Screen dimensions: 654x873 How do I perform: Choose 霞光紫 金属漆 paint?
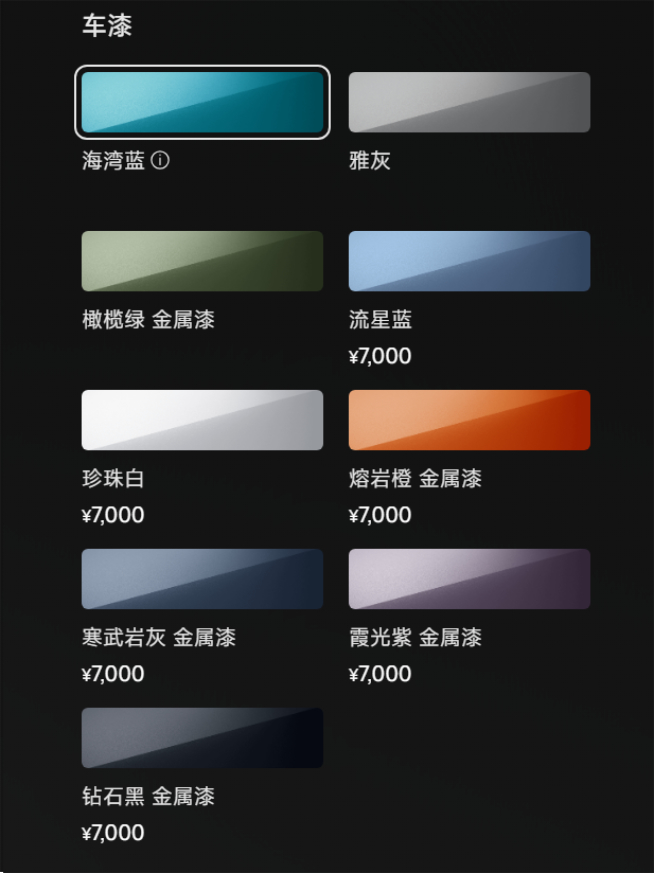point(469,579)
